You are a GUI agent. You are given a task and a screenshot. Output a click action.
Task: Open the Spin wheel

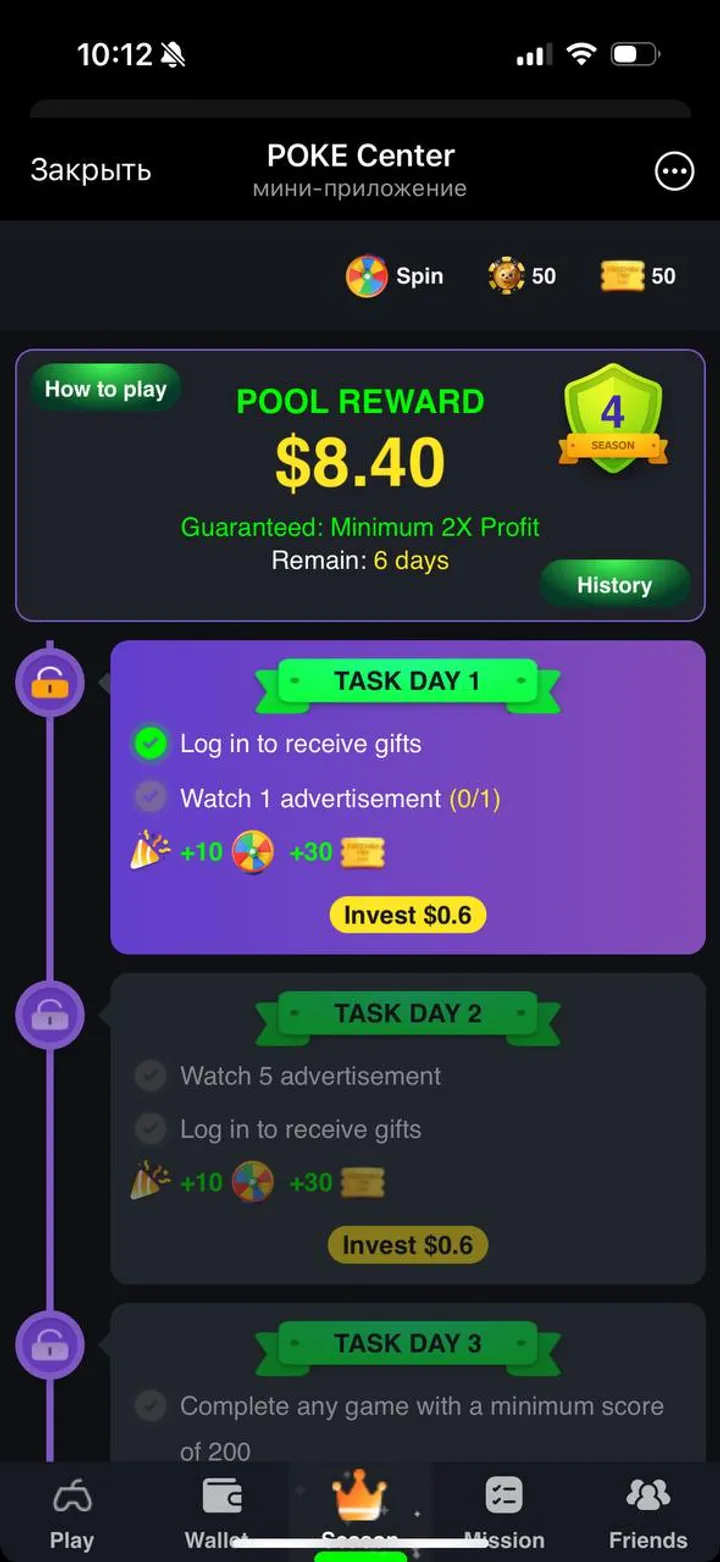[395, 276]
